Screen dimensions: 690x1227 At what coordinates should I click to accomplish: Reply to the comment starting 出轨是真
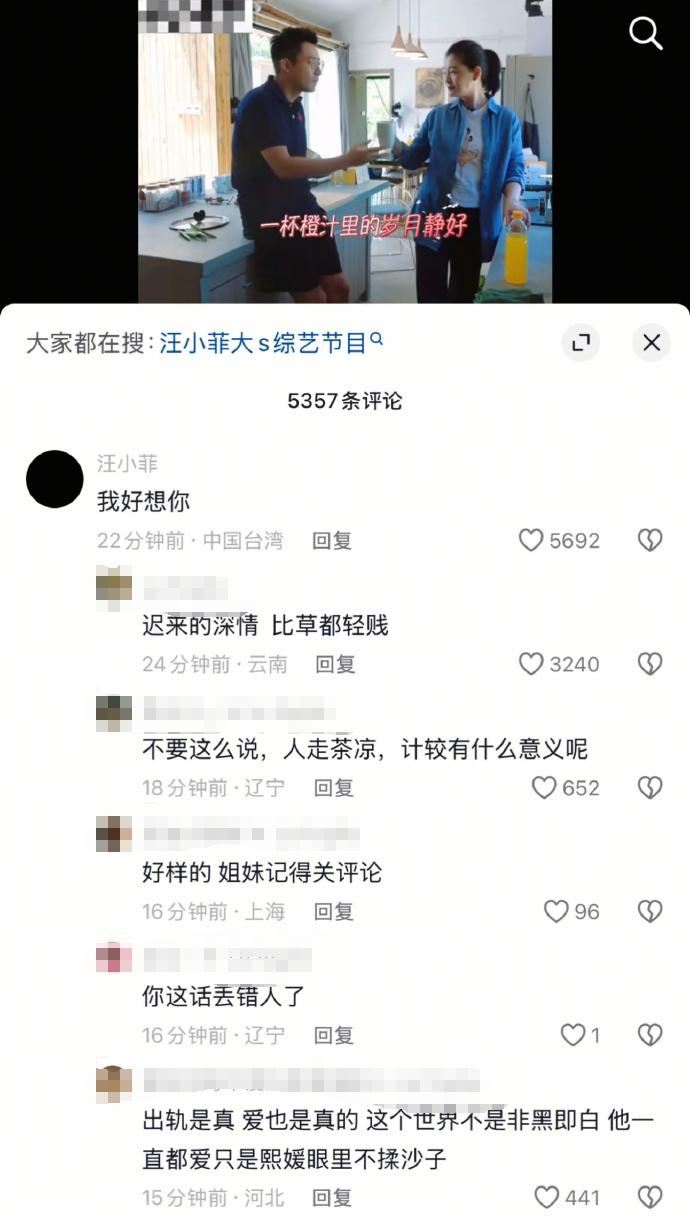(332, 1197)
